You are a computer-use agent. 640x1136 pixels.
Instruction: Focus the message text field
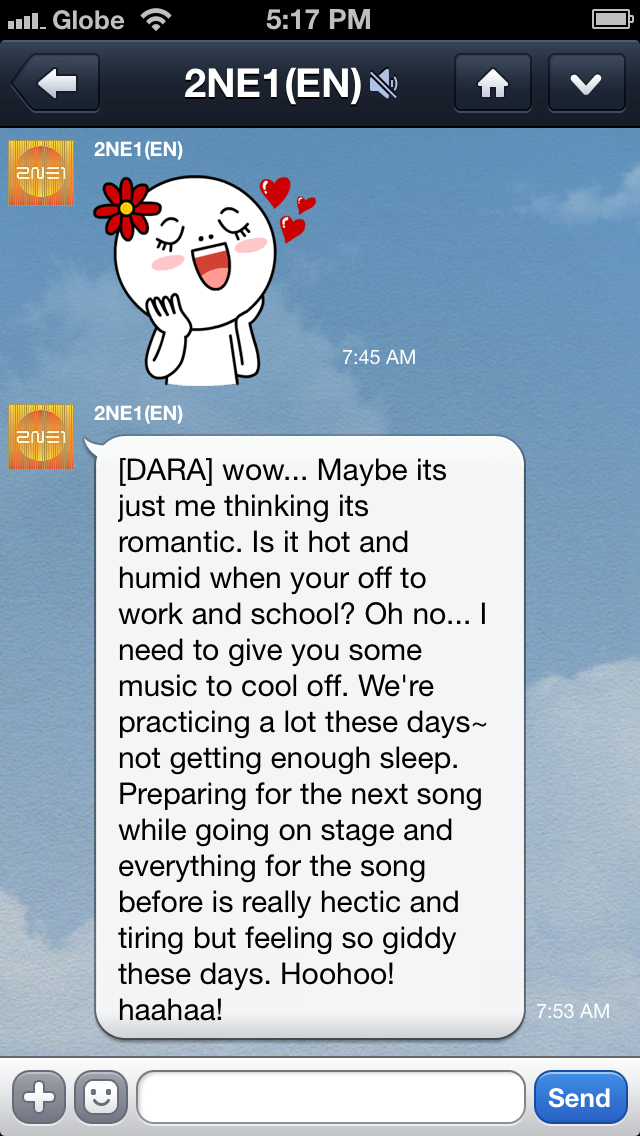[330, 1097]
